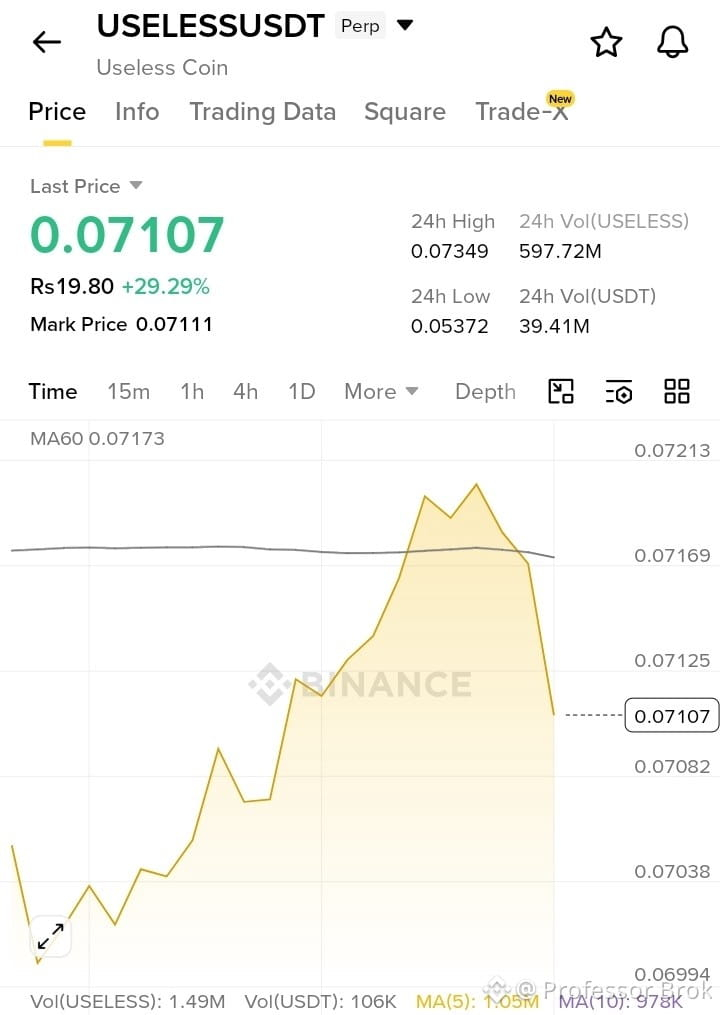Open the grid layout icon
The width and height of the screenshot is (720, 1015).
[x=677, y=391]
